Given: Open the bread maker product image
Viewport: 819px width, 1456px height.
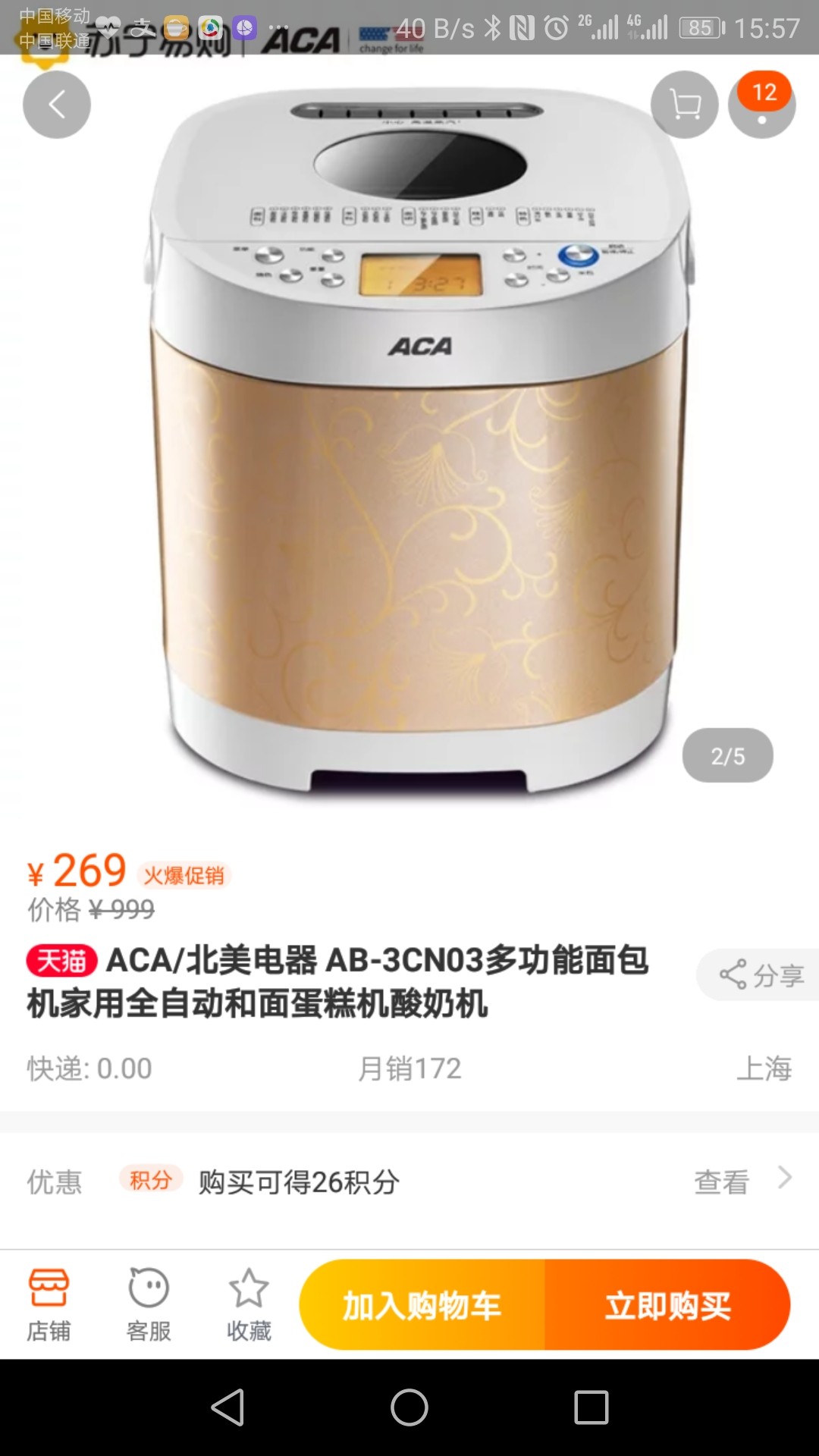Looking at the screenshot, I should (x=417, y=440).
